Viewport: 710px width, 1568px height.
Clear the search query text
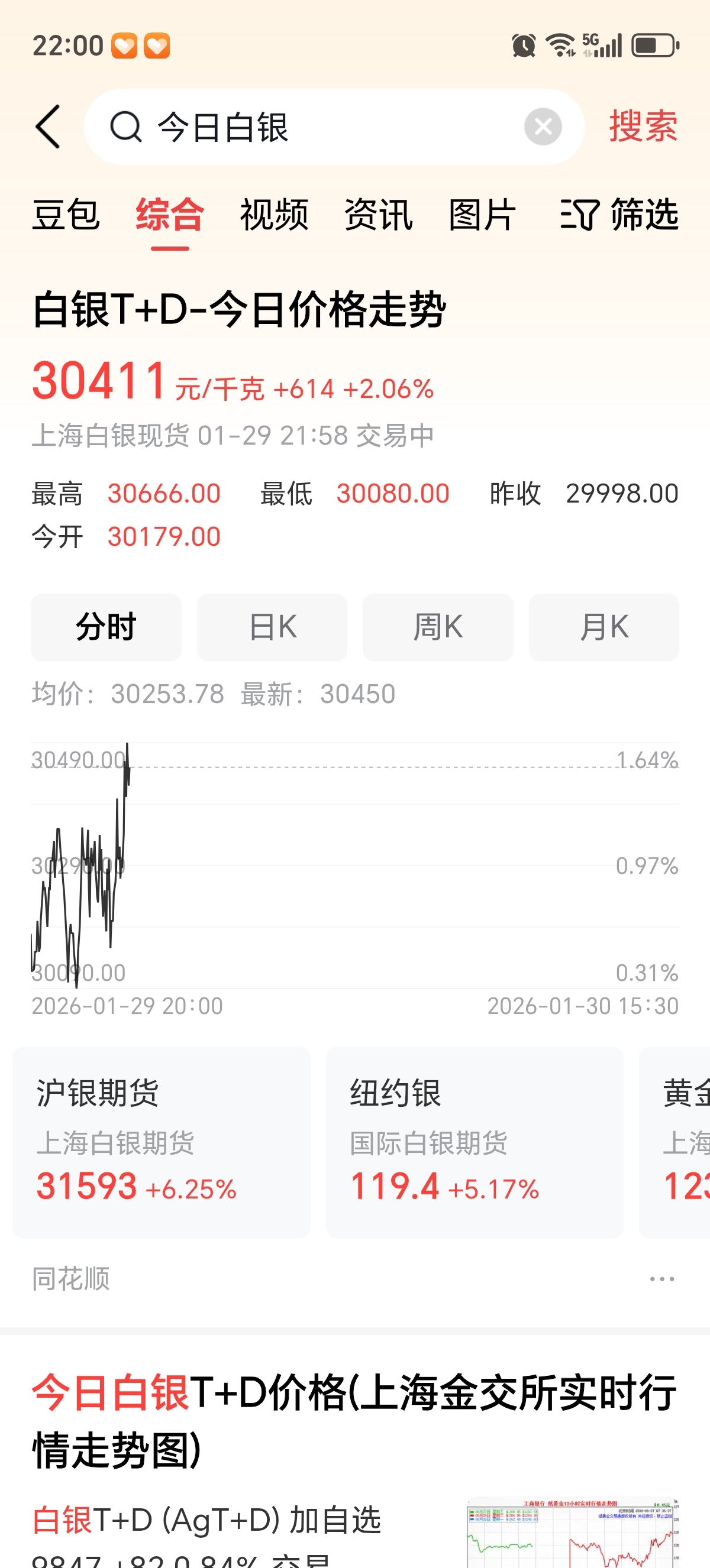tap(543, 127)
